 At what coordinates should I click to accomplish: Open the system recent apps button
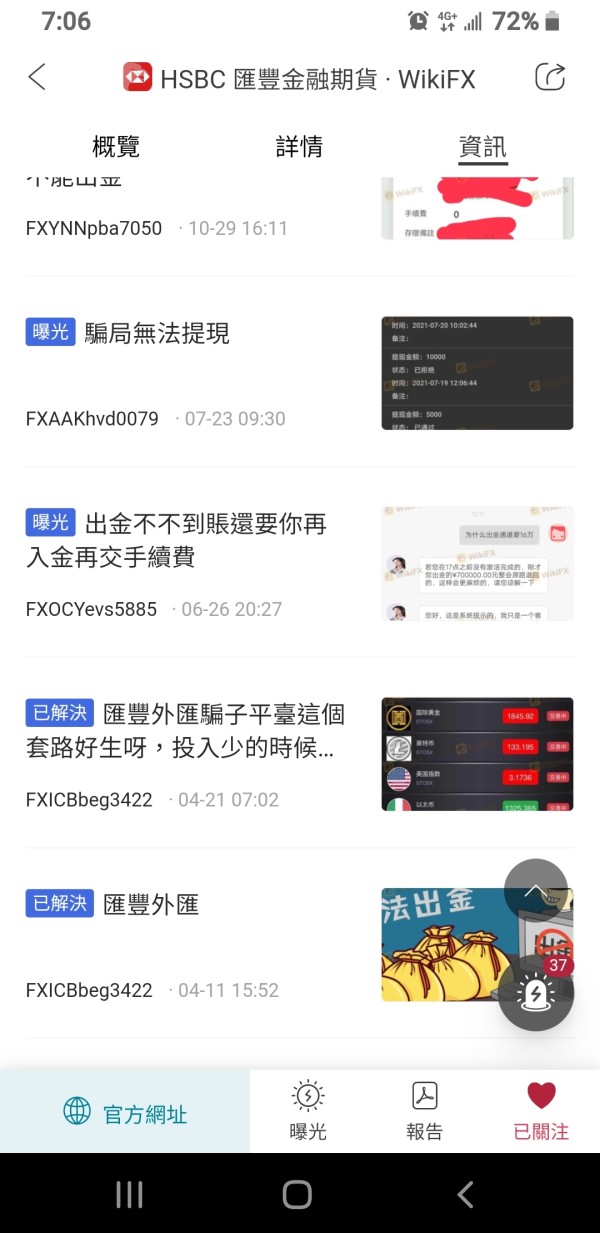[x=129, y=1194]
